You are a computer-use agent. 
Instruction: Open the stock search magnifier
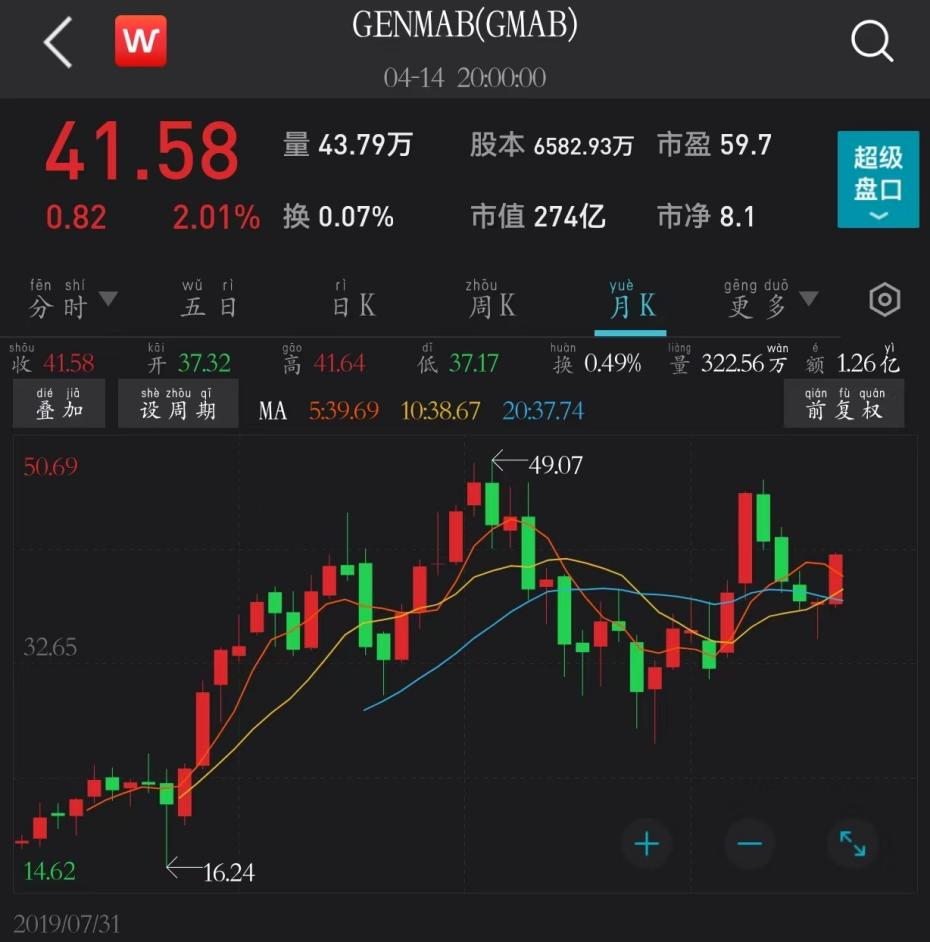tap(871, 42)
